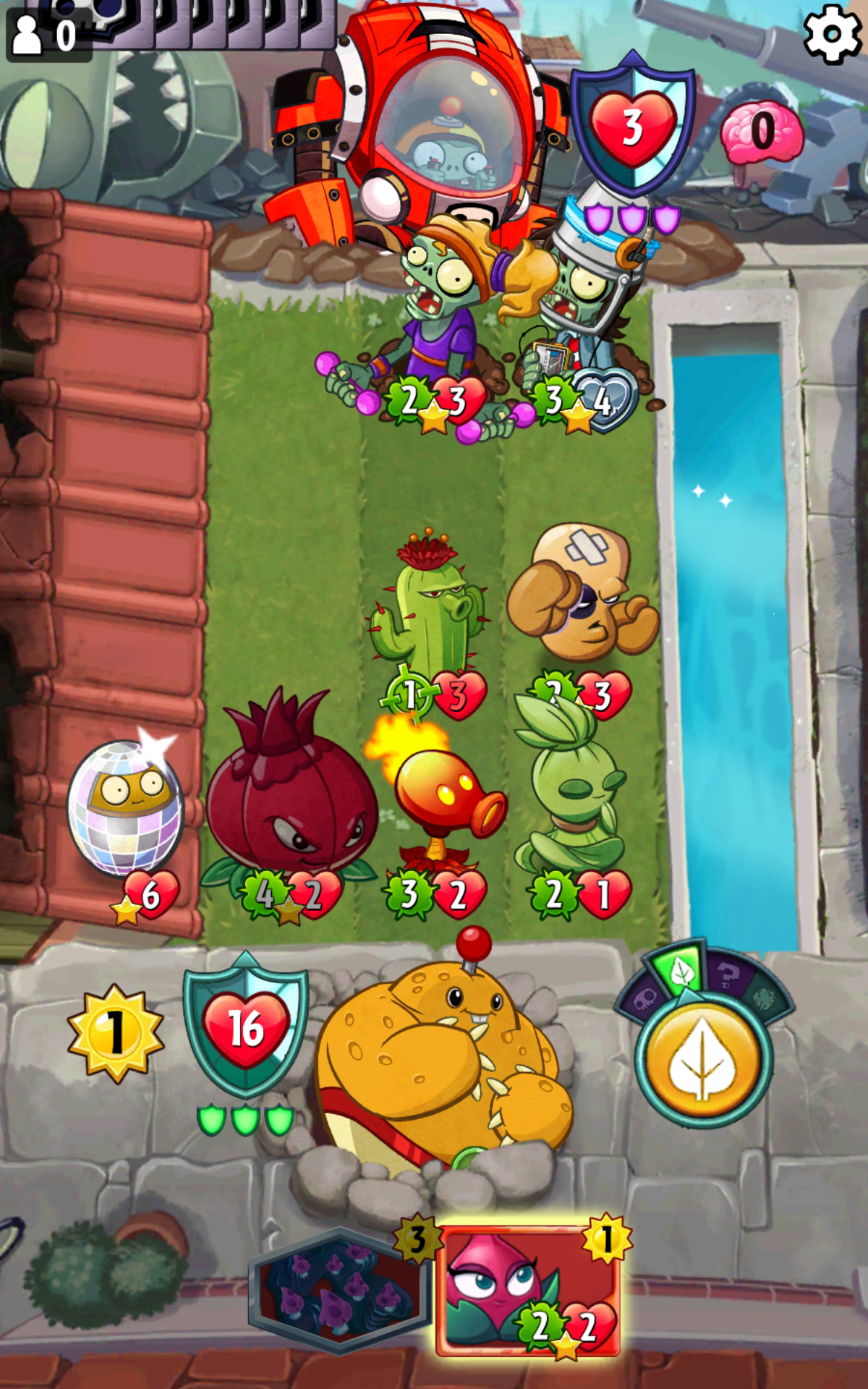Inspect the cactus plant with 1 attack

pyautogui.click(x=430, y=622)
